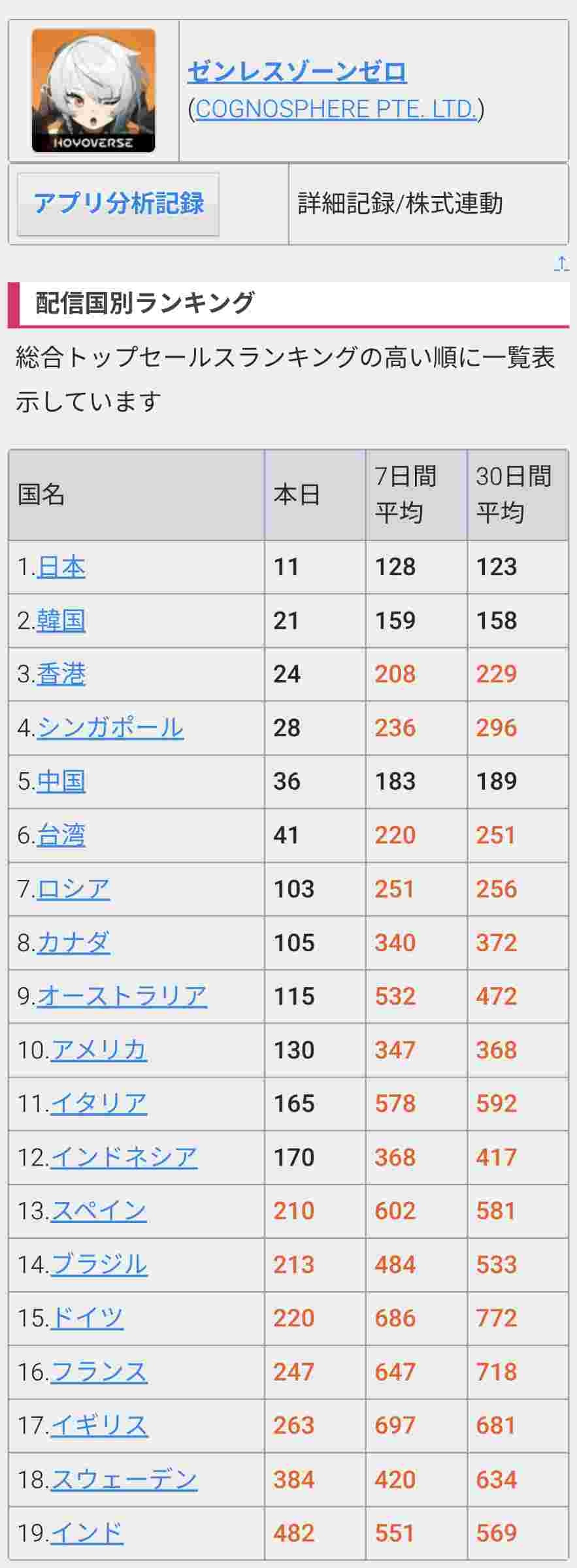
Task: Select the イタリア link
Action: click(x=99, y=1103)
